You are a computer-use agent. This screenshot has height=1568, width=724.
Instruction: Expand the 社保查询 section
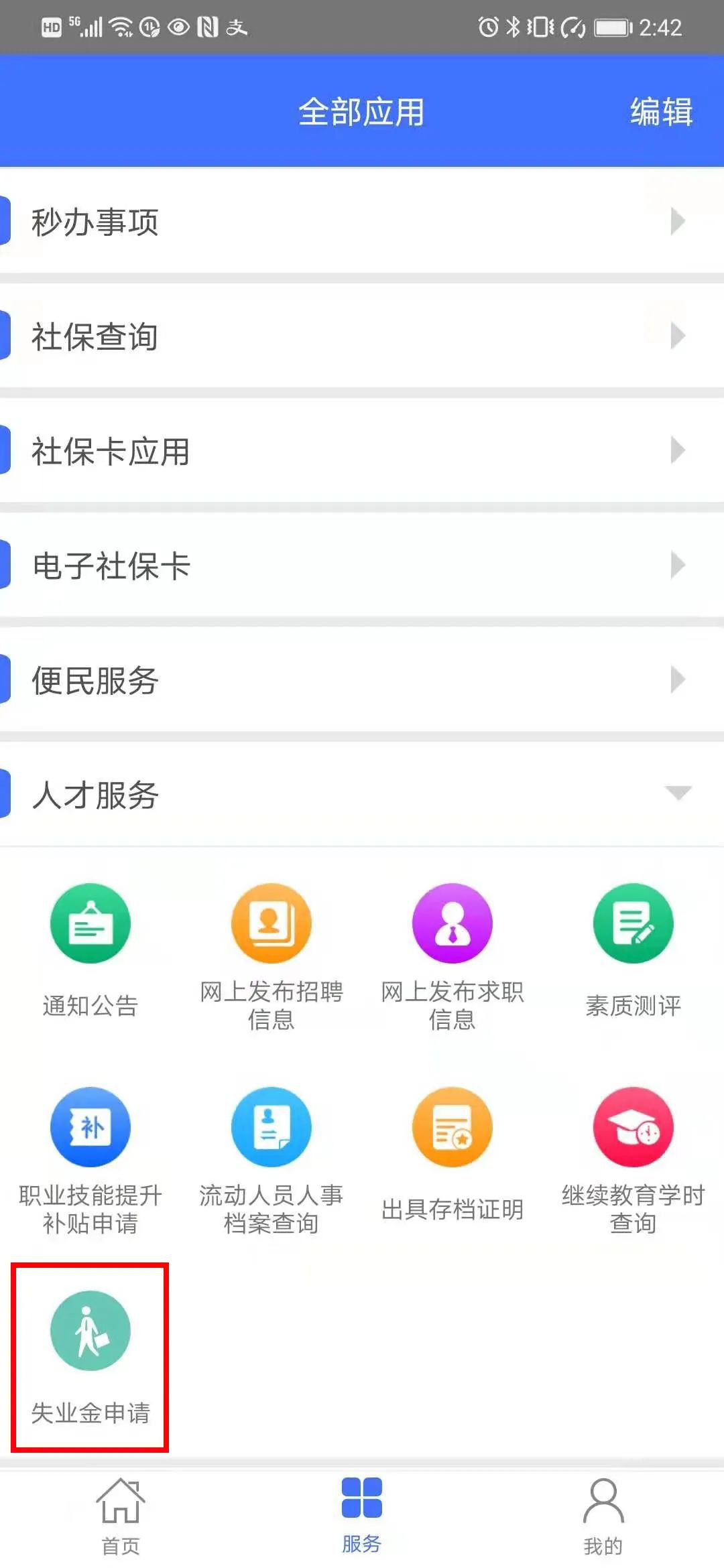[x=362, y=336]
